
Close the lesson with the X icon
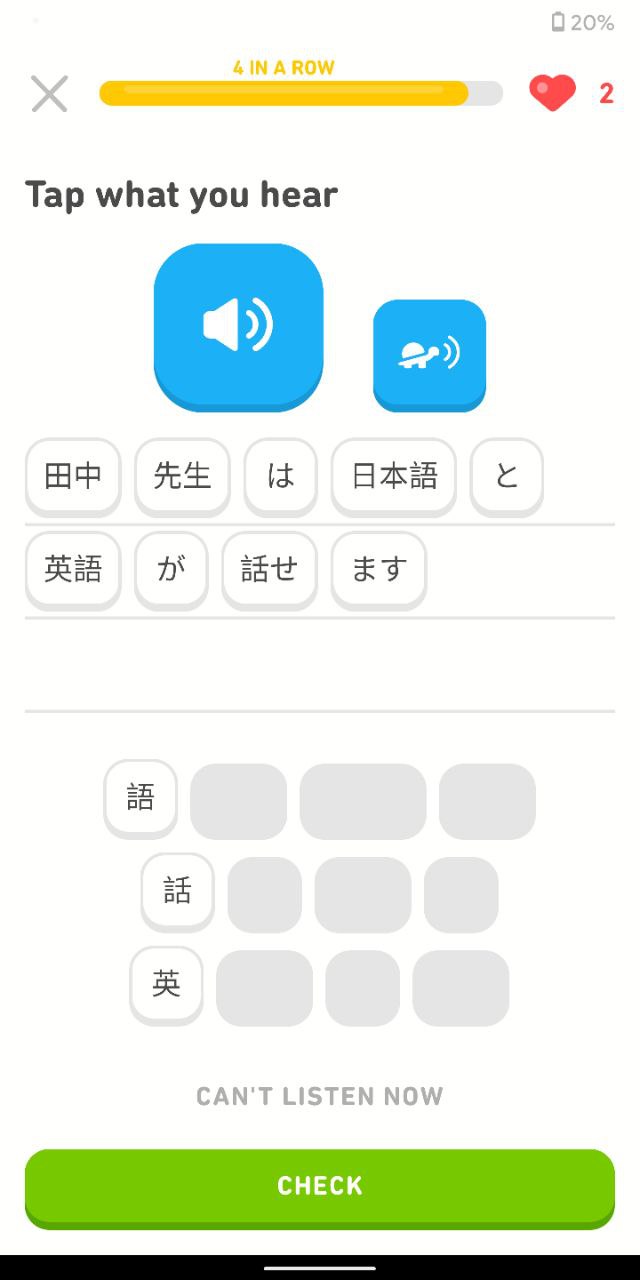[x=49, y=94]
